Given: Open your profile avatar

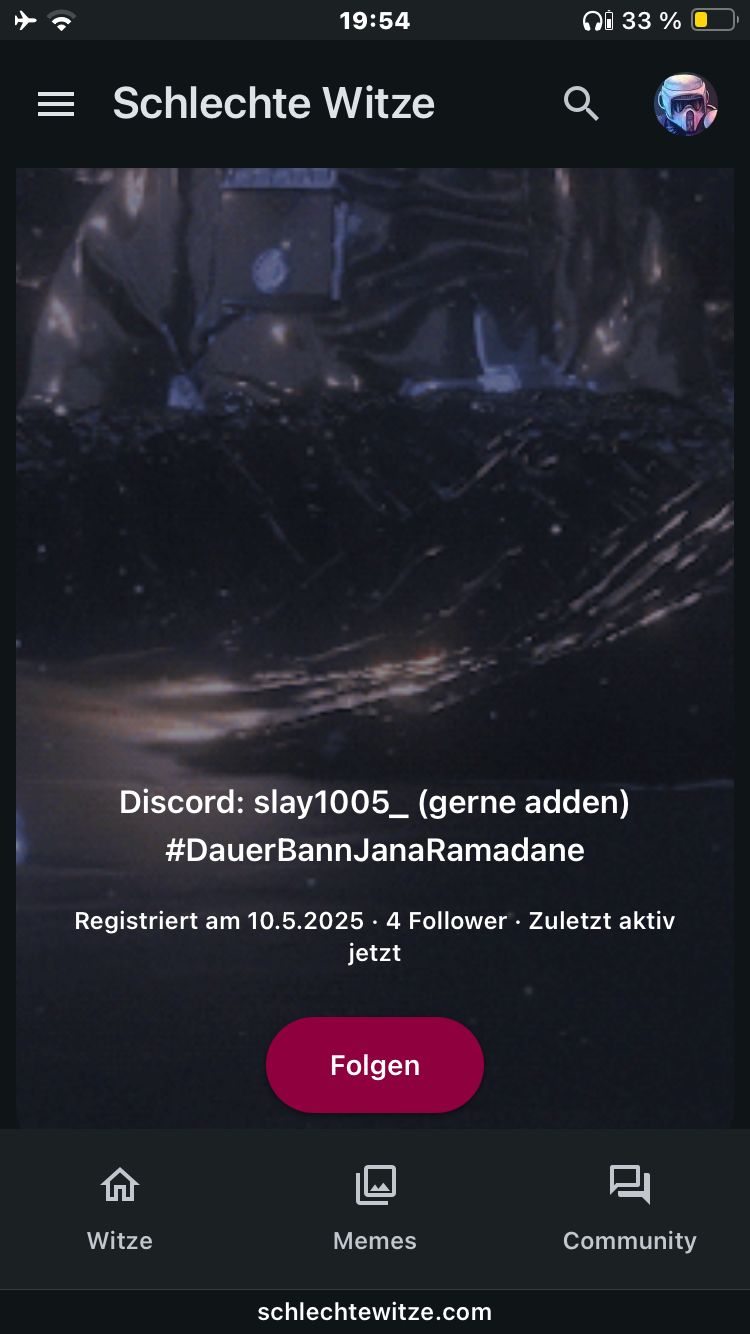Looking at the screenshot, I should (686, 104).
